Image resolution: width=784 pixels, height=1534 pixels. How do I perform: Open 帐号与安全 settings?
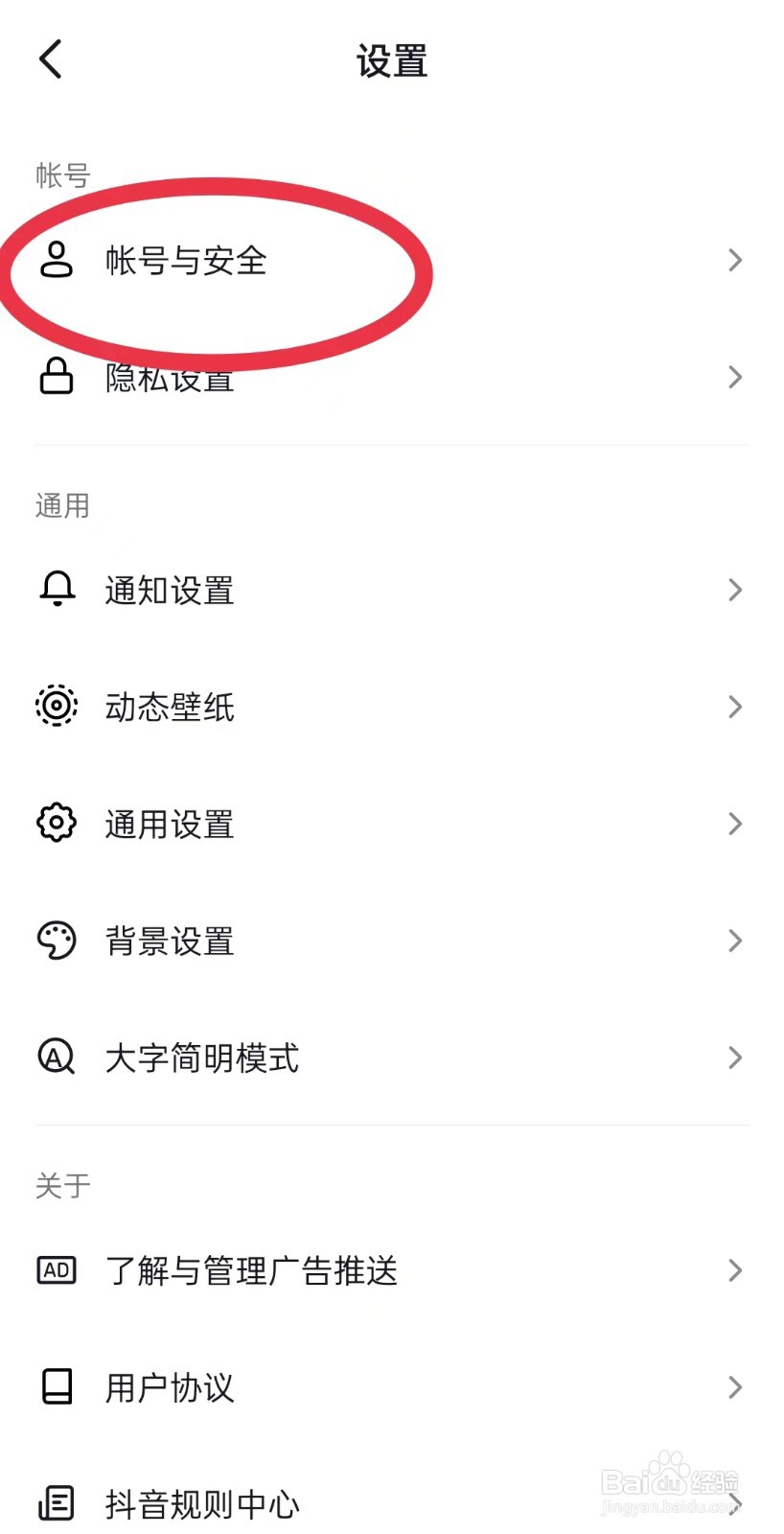point(186,261)
